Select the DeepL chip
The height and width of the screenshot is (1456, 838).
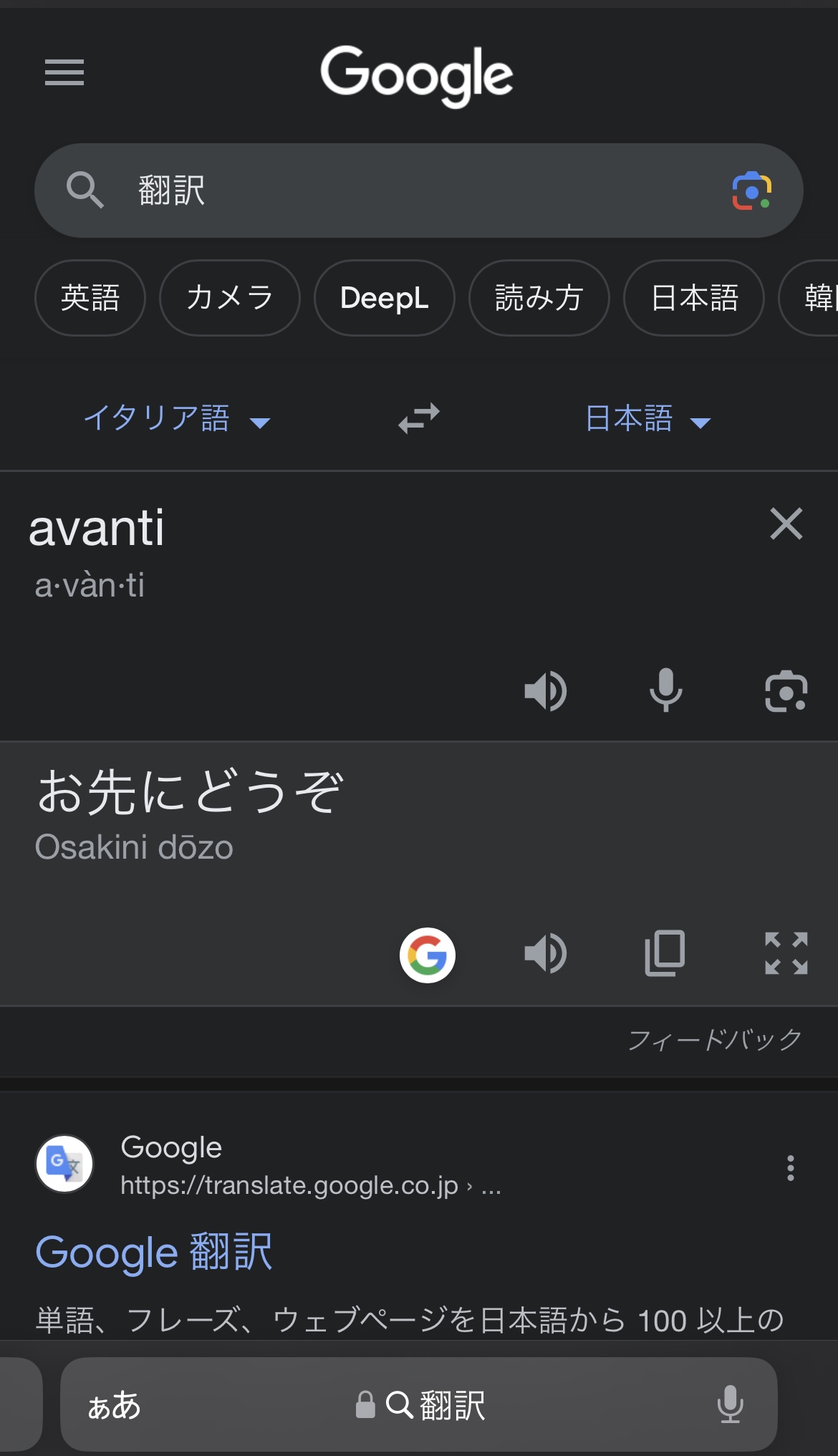click(385, 298)
